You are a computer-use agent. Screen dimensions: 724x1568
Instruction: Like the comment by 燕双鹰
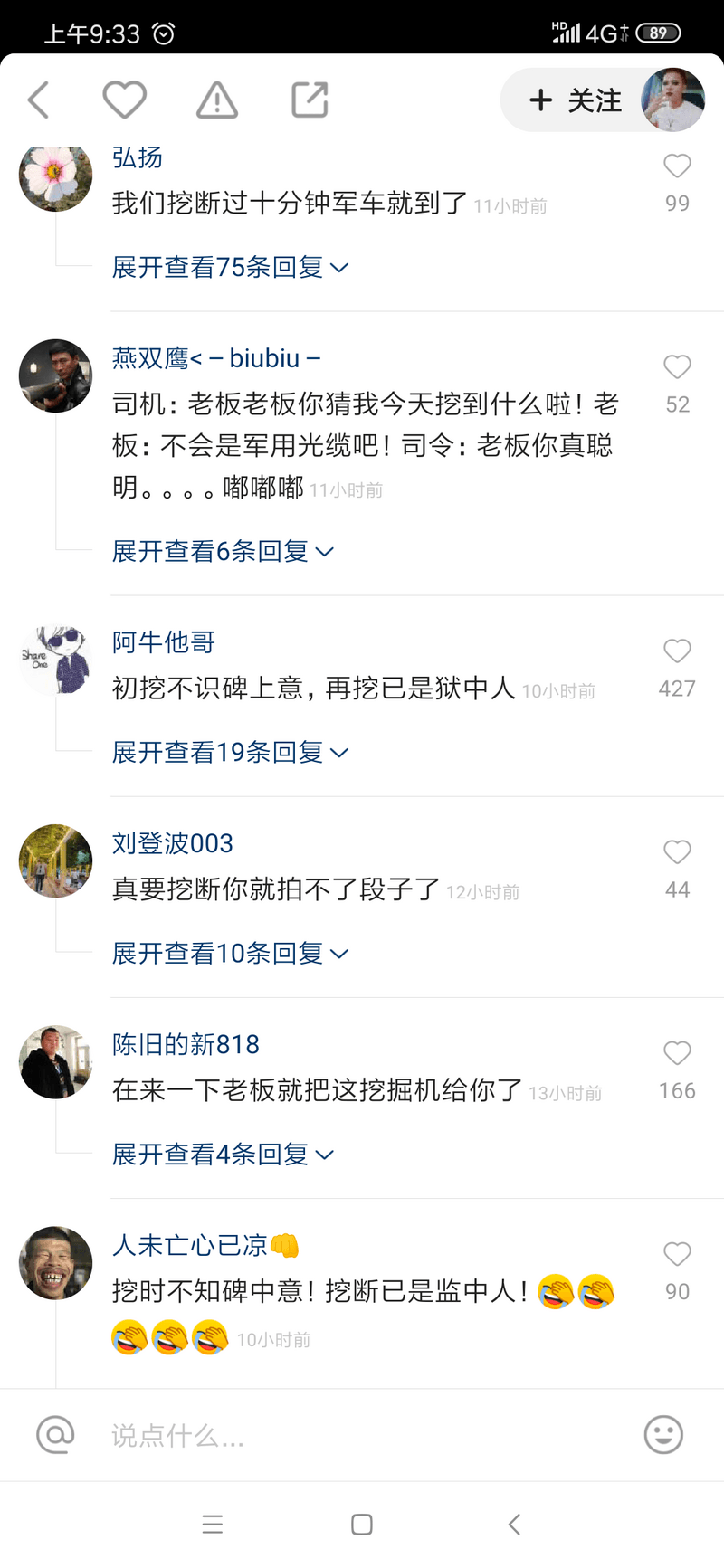pyautogui.click(x=677, y=367)
